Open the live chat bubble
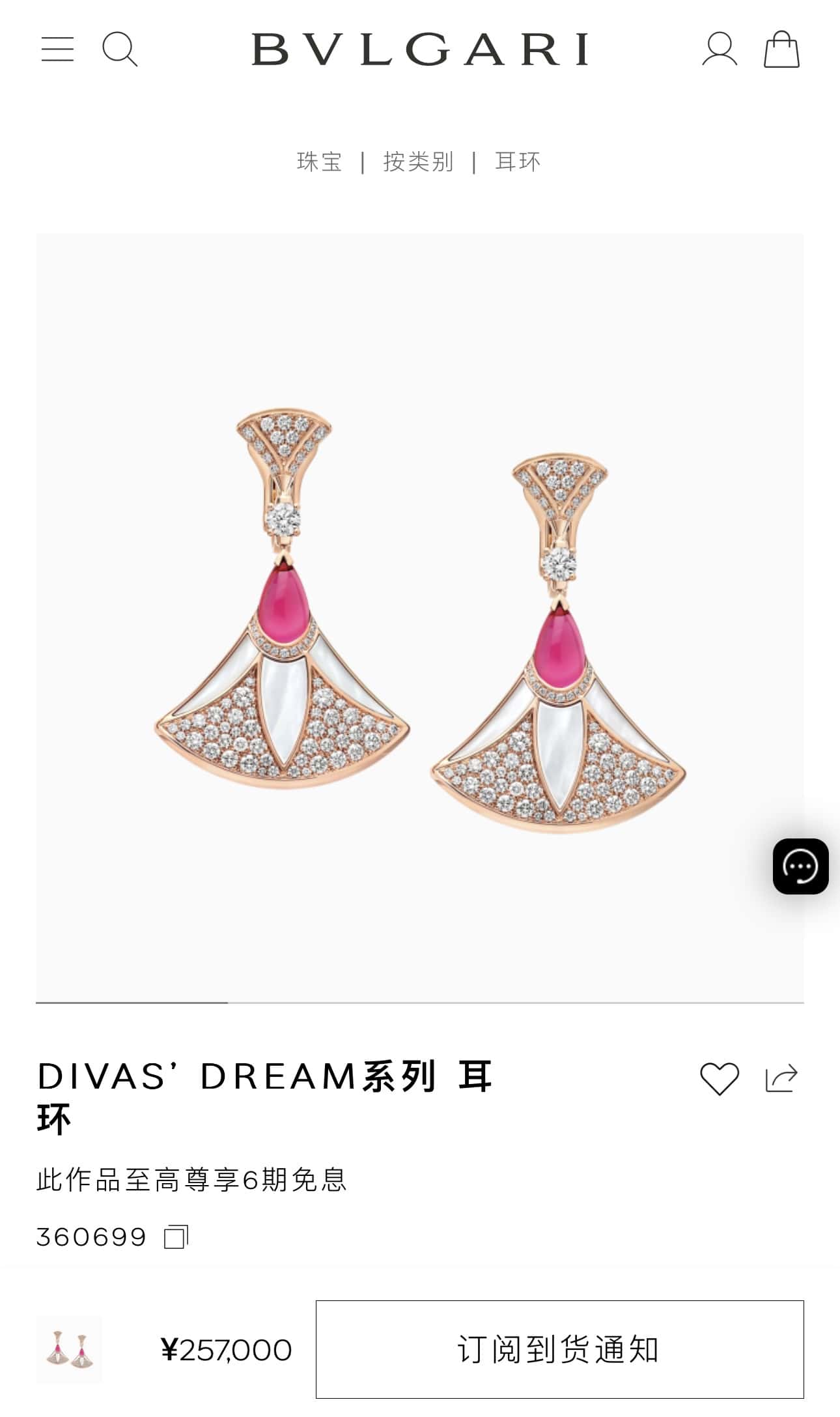The image size is (840, 1417). [x=800, y=866]
